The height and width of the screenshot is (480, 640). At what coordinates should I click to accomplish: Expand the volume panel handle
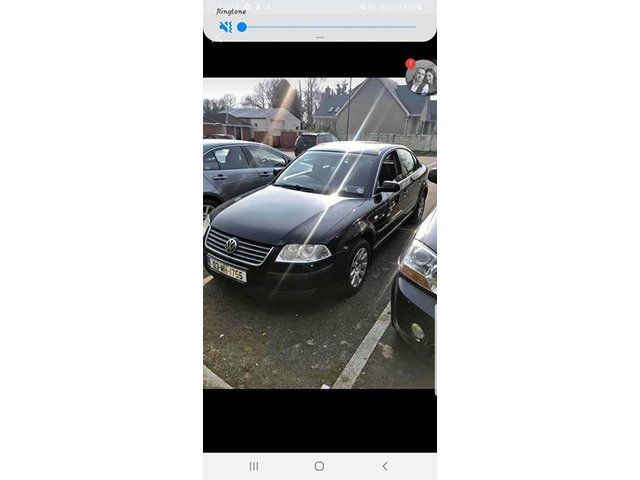click(x=320, y=37)
